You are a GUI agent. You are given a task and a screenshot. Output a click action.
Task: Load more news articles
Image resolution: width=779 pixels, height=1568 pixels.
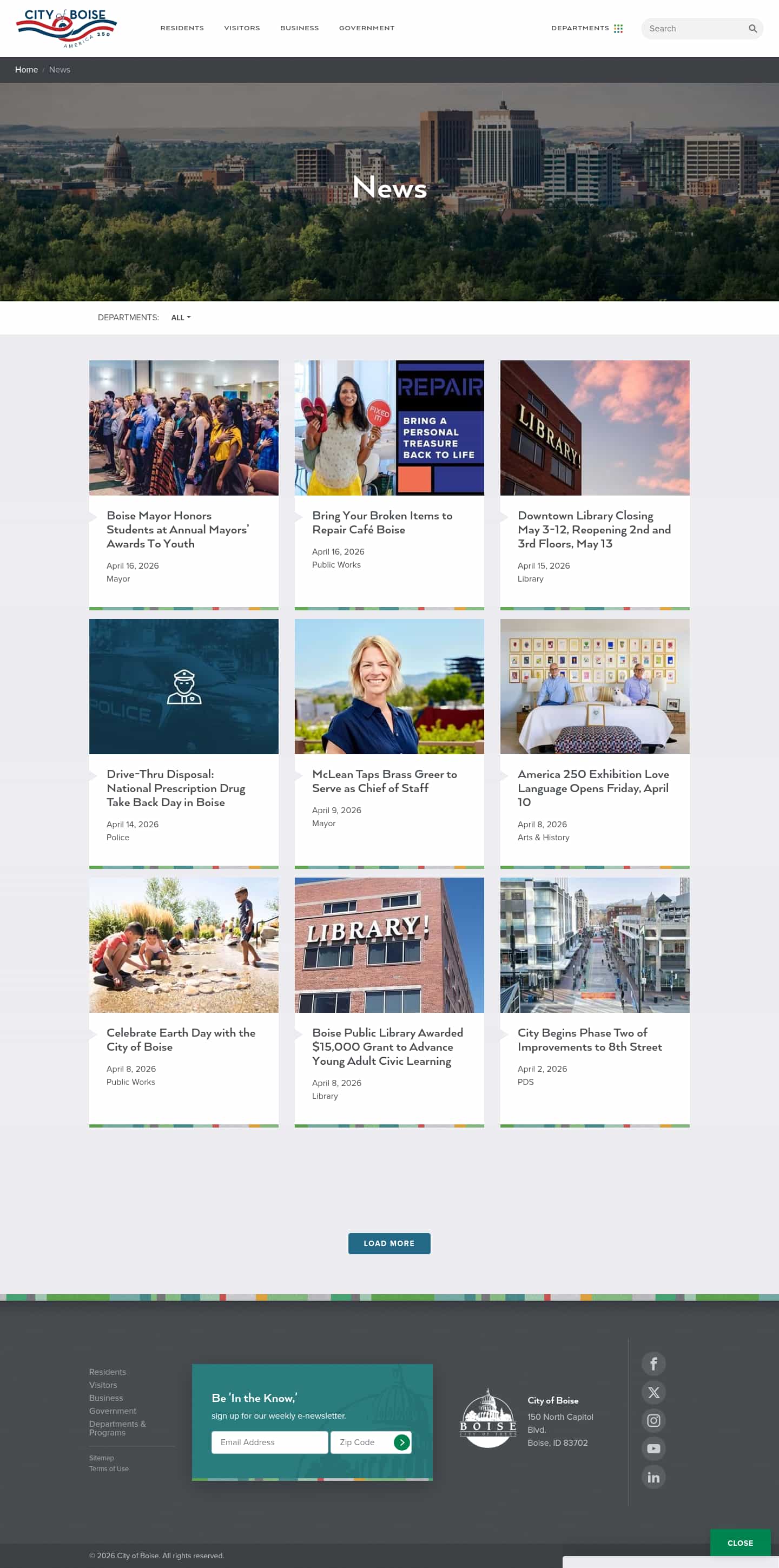pyautogui.click(x=389, y=1243)
